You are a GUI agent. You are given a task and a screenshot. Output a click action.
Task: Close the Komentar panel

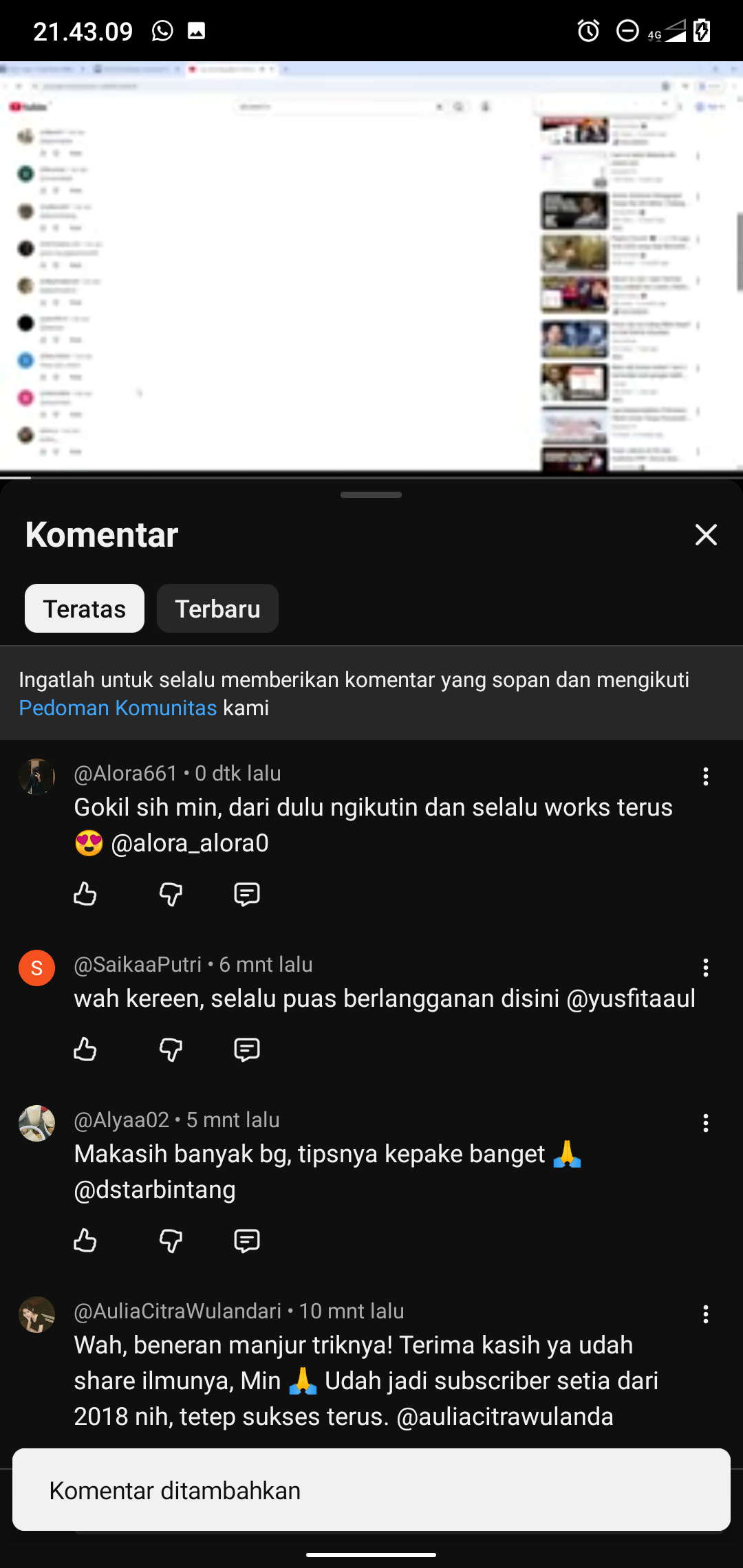[x=706, y=535]
